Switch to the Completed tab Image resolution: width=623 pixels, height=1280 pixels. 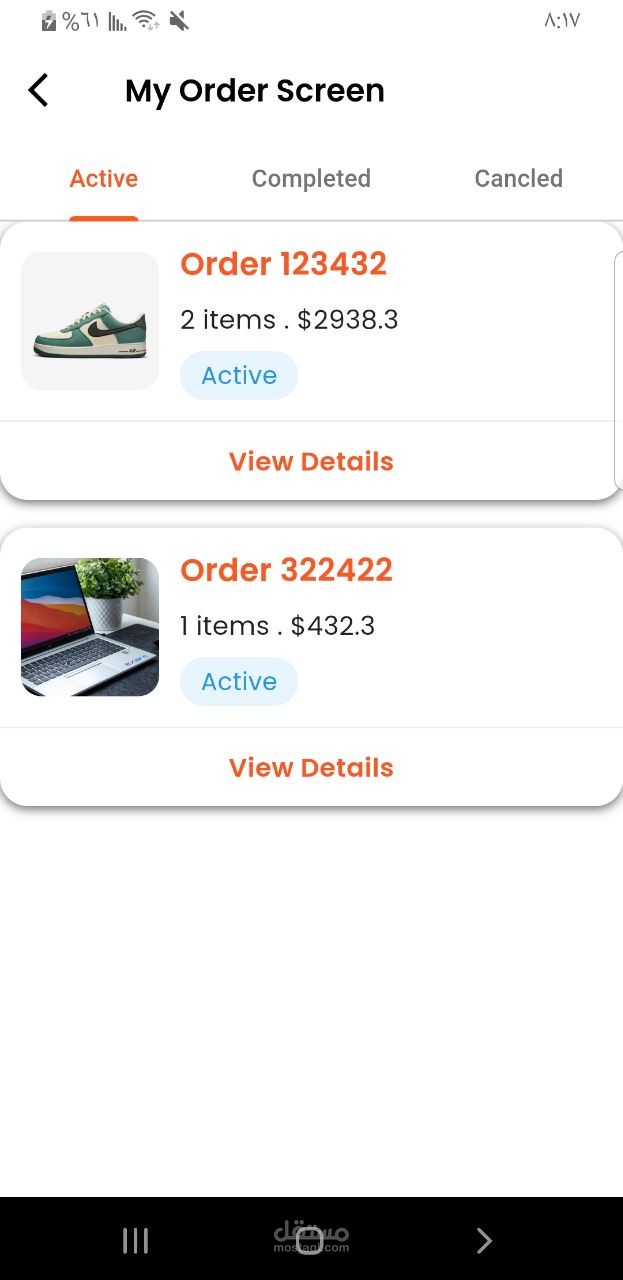311,179
